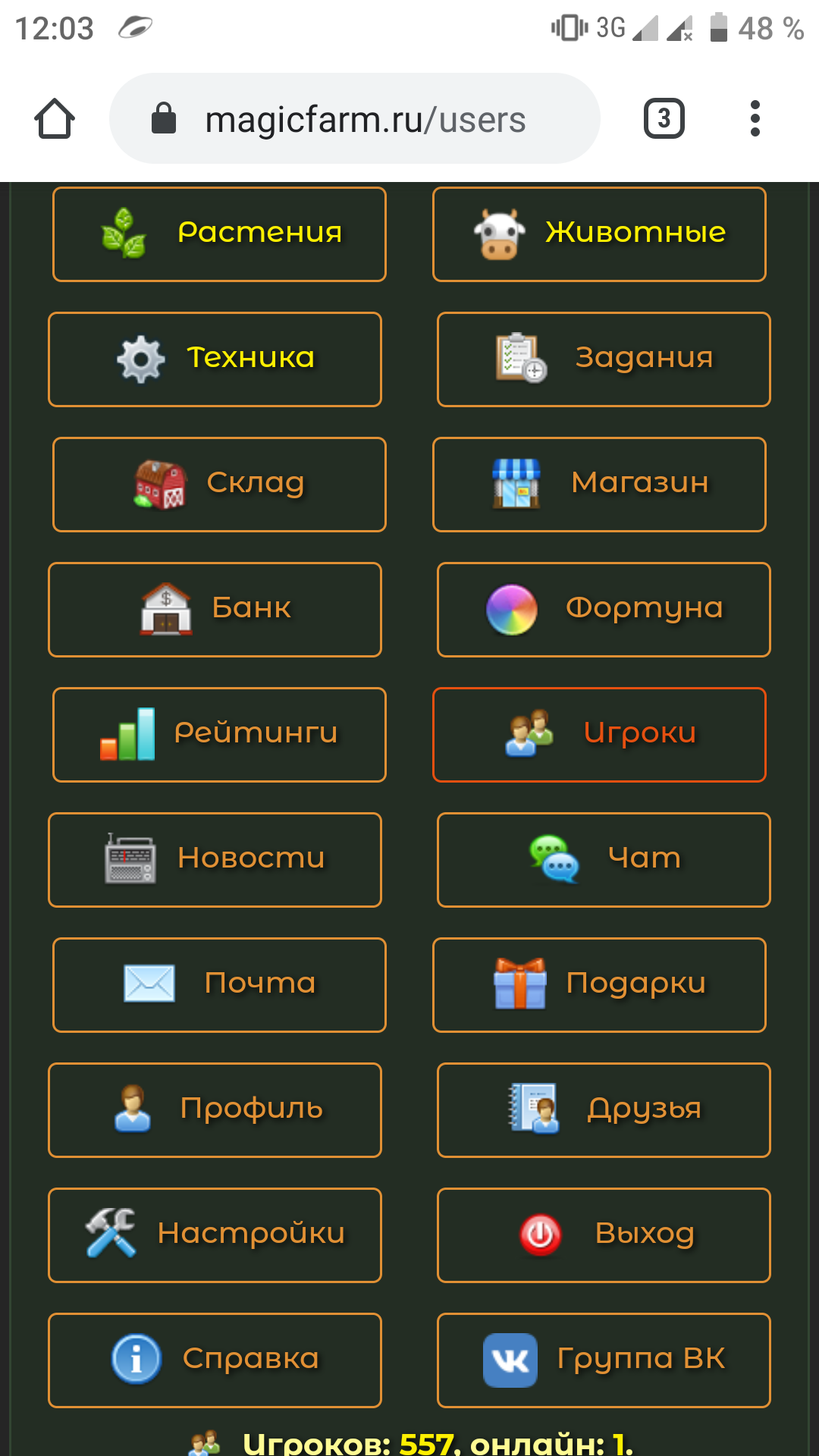This screenshot has height=1456, width=819.
Task: Go to the browser home page
Action: point(55,119)
